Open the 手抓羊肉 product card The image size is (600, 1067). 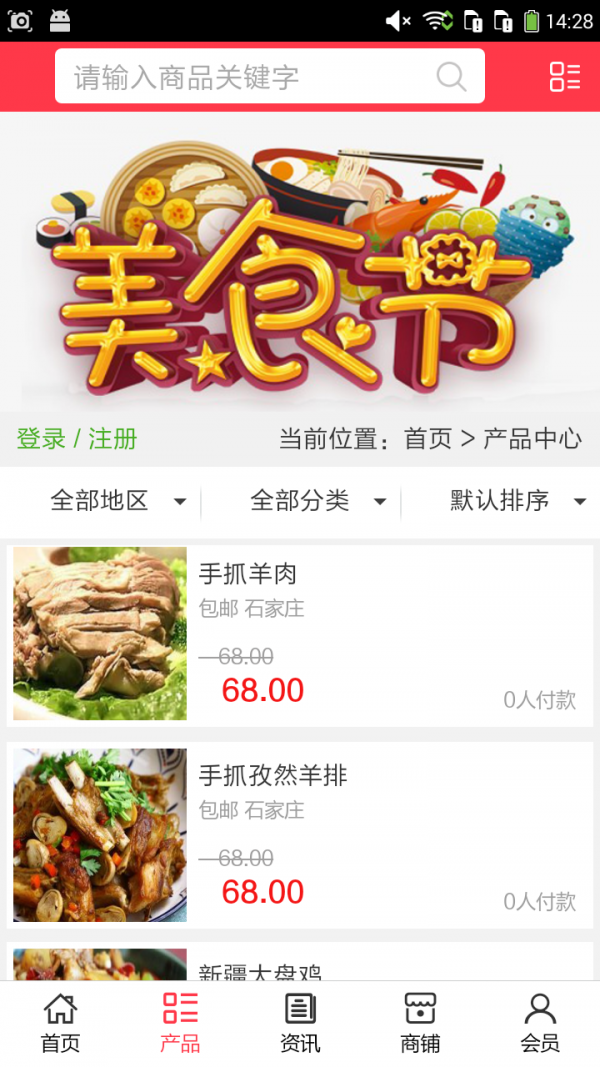[x=300, y=634]
